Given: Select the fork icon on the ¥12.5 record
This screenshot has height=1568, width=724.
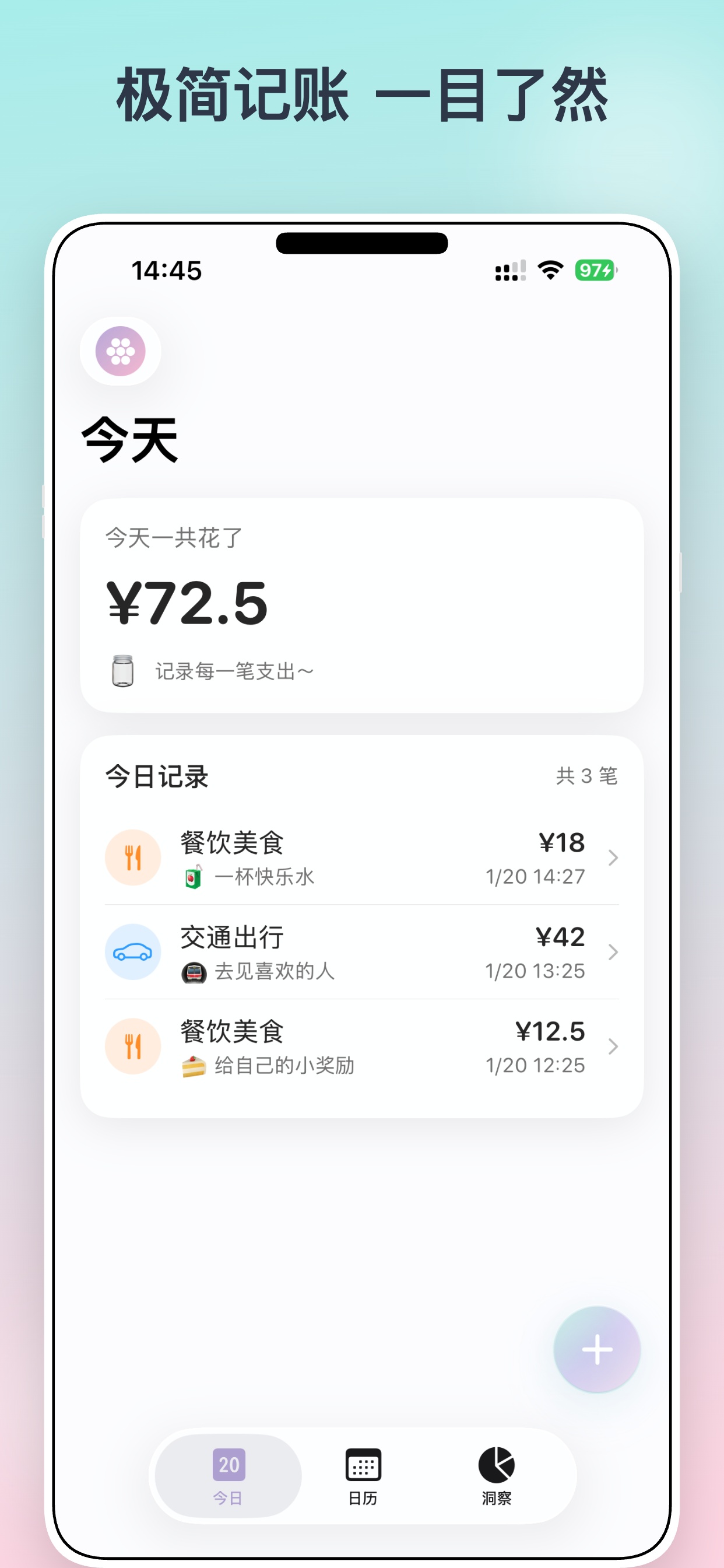Looking at the screenshot, I should coord(133,1046).
